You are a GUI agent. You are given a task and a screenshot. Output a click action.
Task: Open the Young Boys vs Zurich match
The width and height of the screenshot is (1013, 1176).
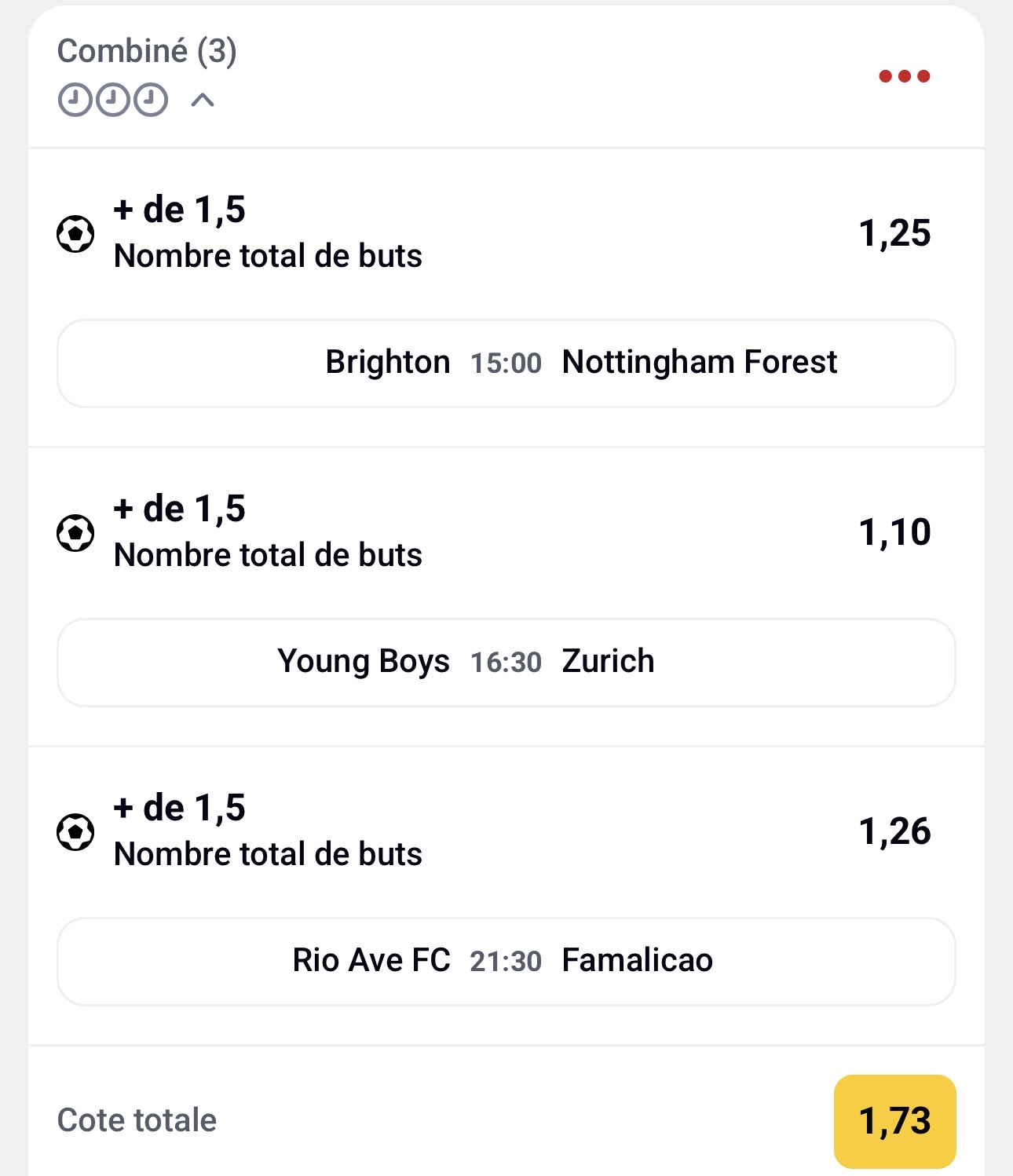[506, 663]
